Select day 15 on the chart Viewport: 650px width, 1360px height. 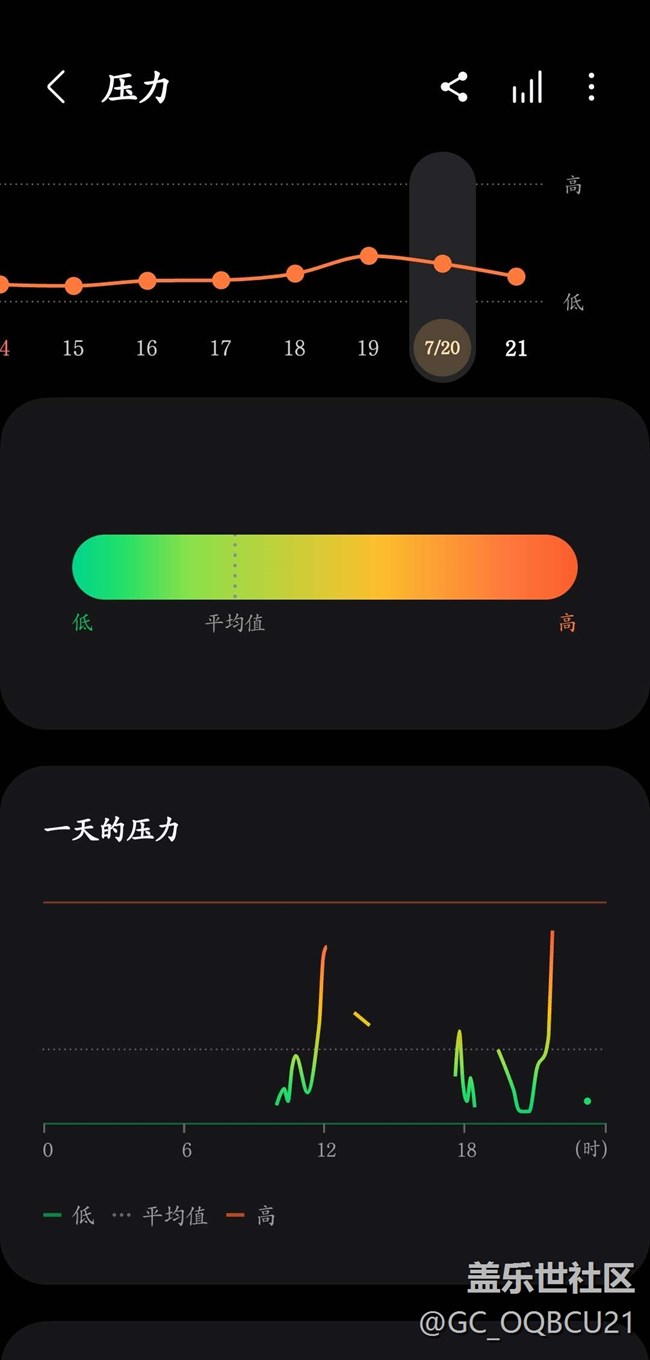pos(73,348)
